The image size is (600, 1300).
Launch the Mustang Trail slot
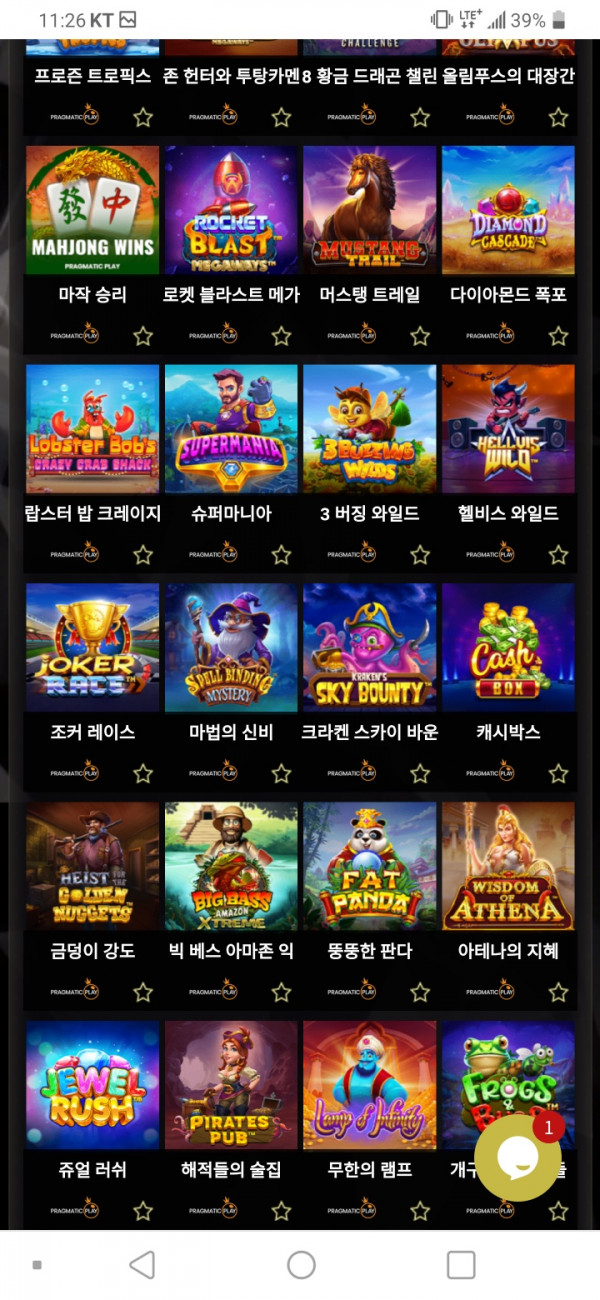point(370,210)
